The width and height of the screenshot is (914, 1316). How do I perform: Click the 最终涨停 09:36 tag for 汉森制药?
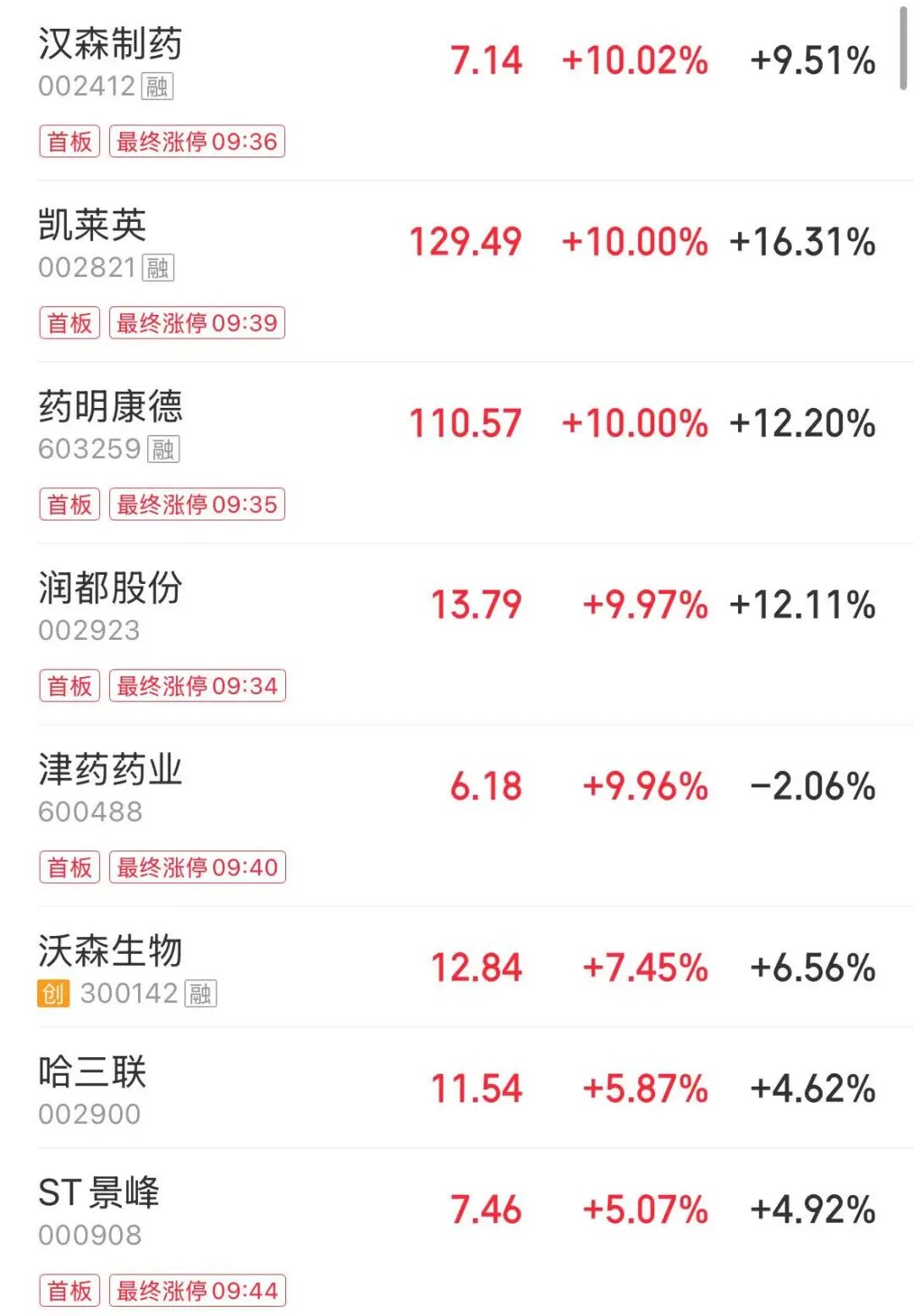click(x=196, y=141)
